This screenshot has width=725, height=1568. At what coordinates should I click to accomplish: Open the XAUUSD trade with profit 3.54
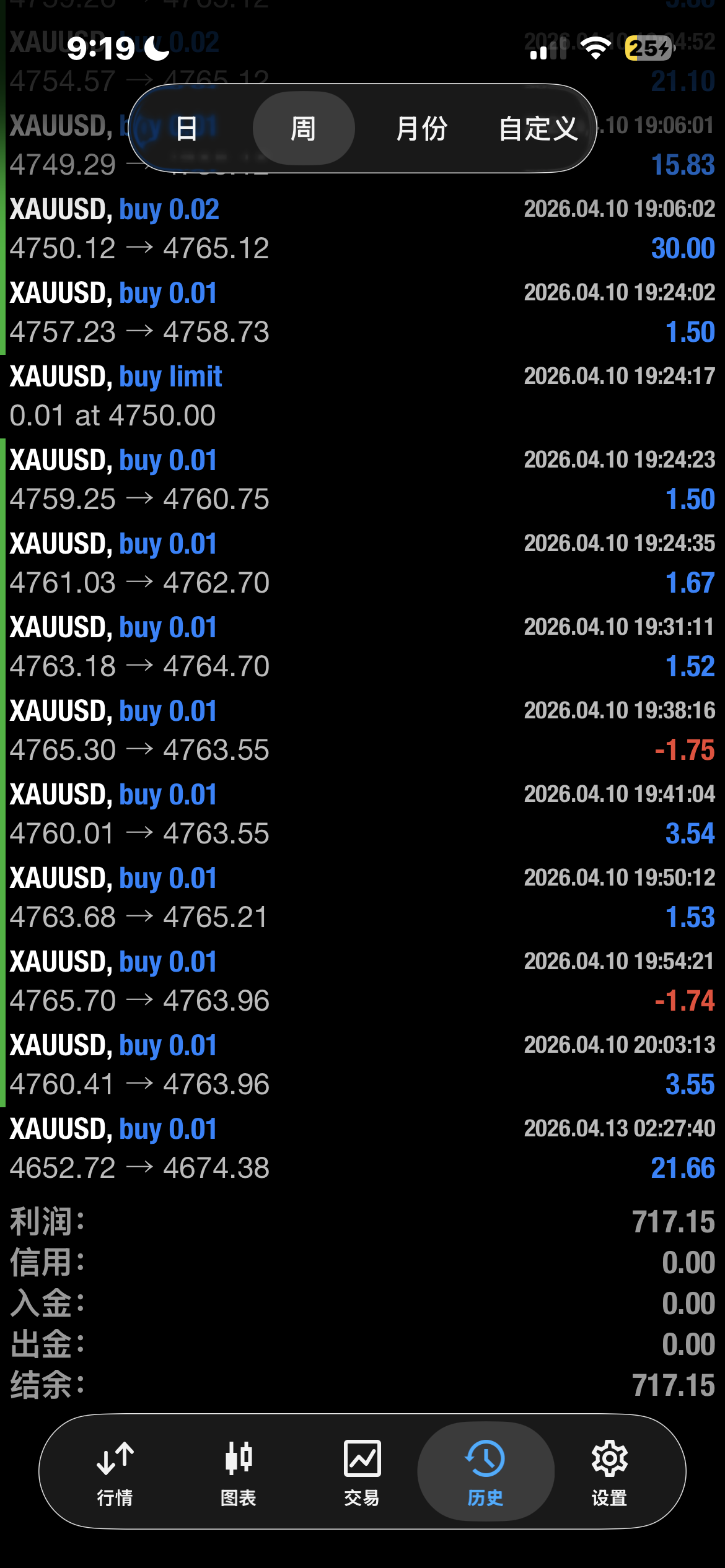[362, 814]
